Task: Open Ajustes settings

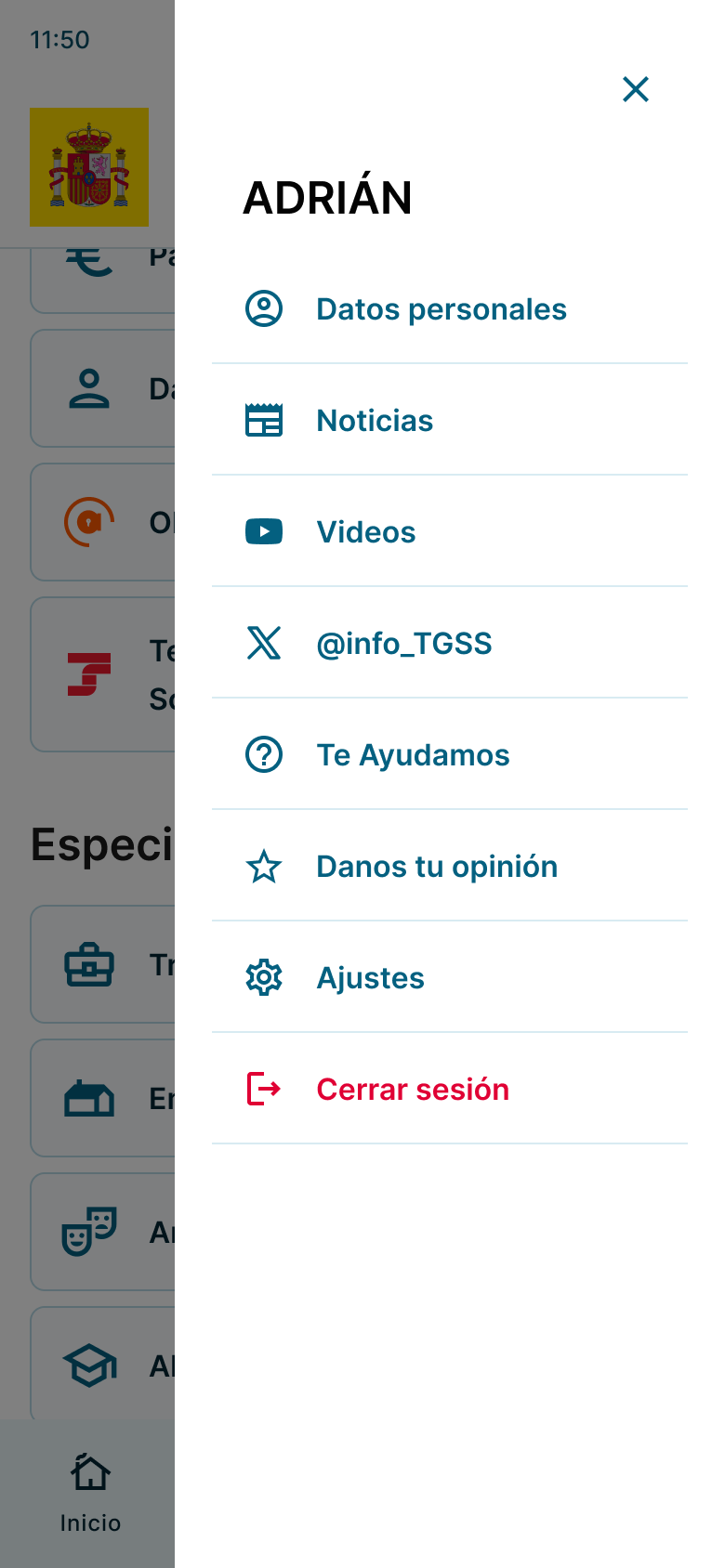Action: [370, 978]
